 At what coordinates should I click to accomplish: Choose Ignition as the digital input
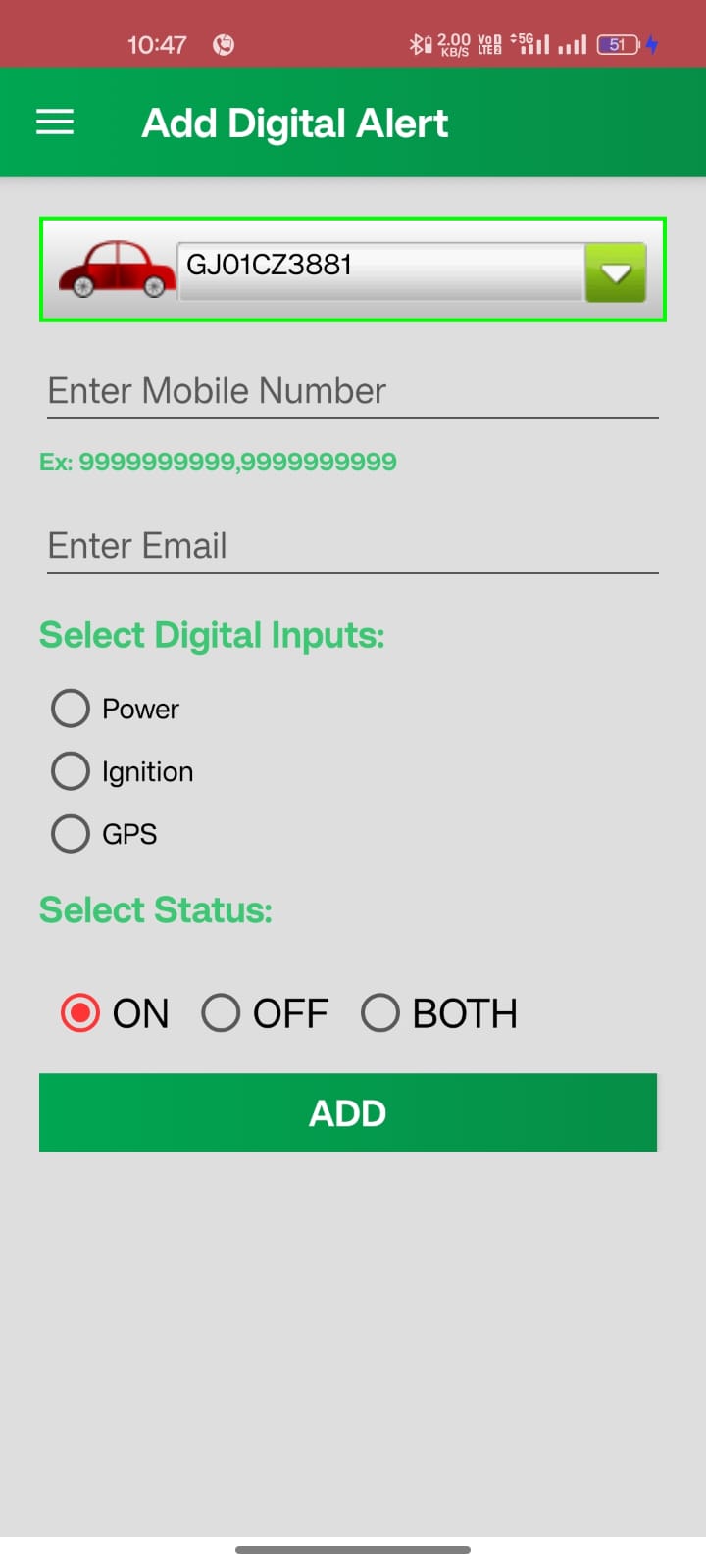(71, 771)
